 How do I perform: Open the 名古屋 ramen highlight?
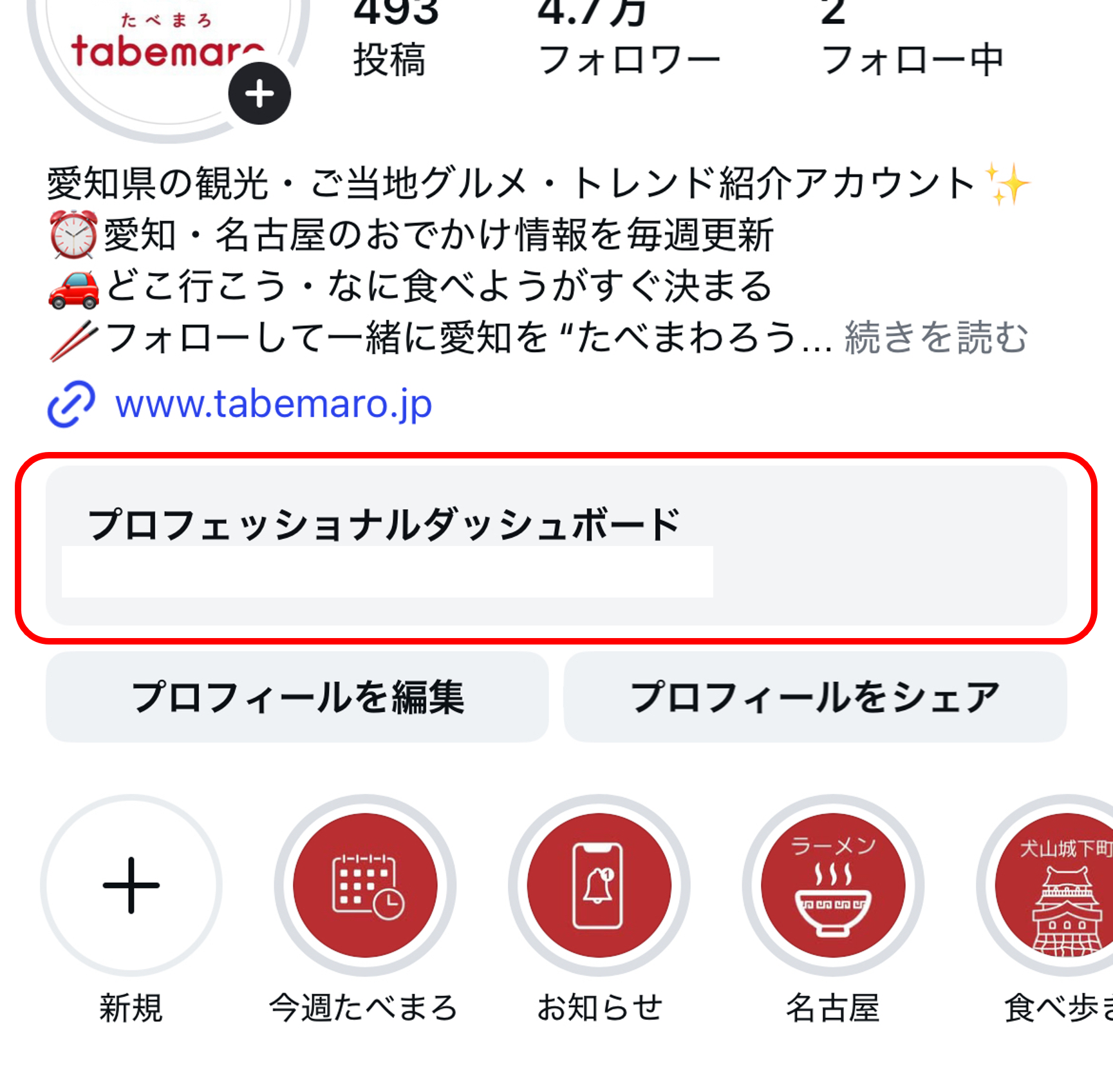[832, 885]
